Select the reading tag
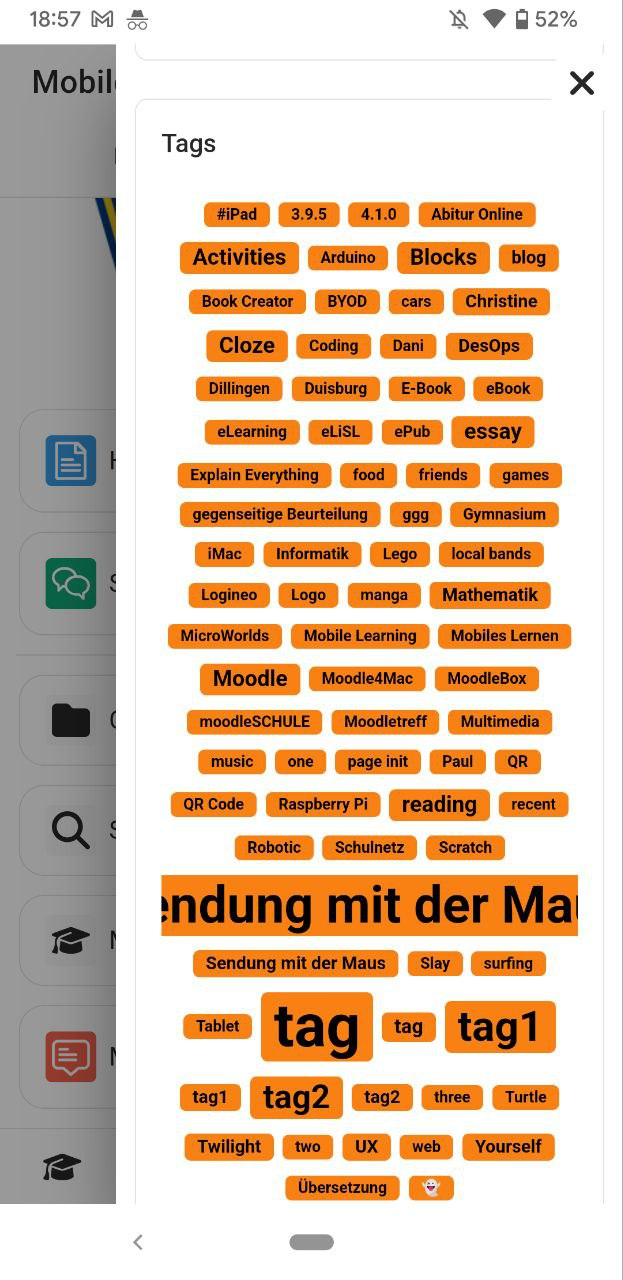623x1280 pixels. [439, 804]
